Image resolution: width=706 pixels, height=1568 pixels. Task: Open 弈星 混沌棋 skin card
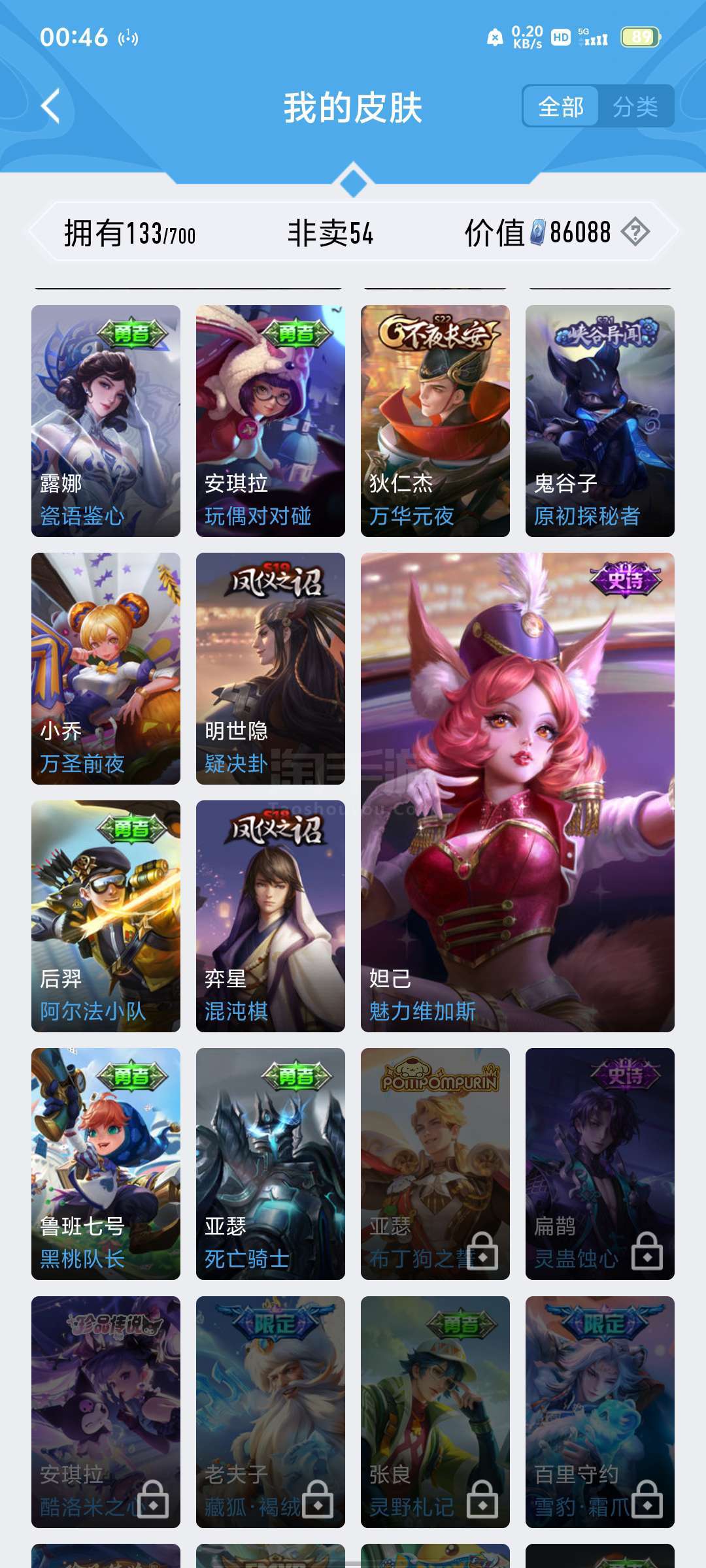(x=271, y=916)
